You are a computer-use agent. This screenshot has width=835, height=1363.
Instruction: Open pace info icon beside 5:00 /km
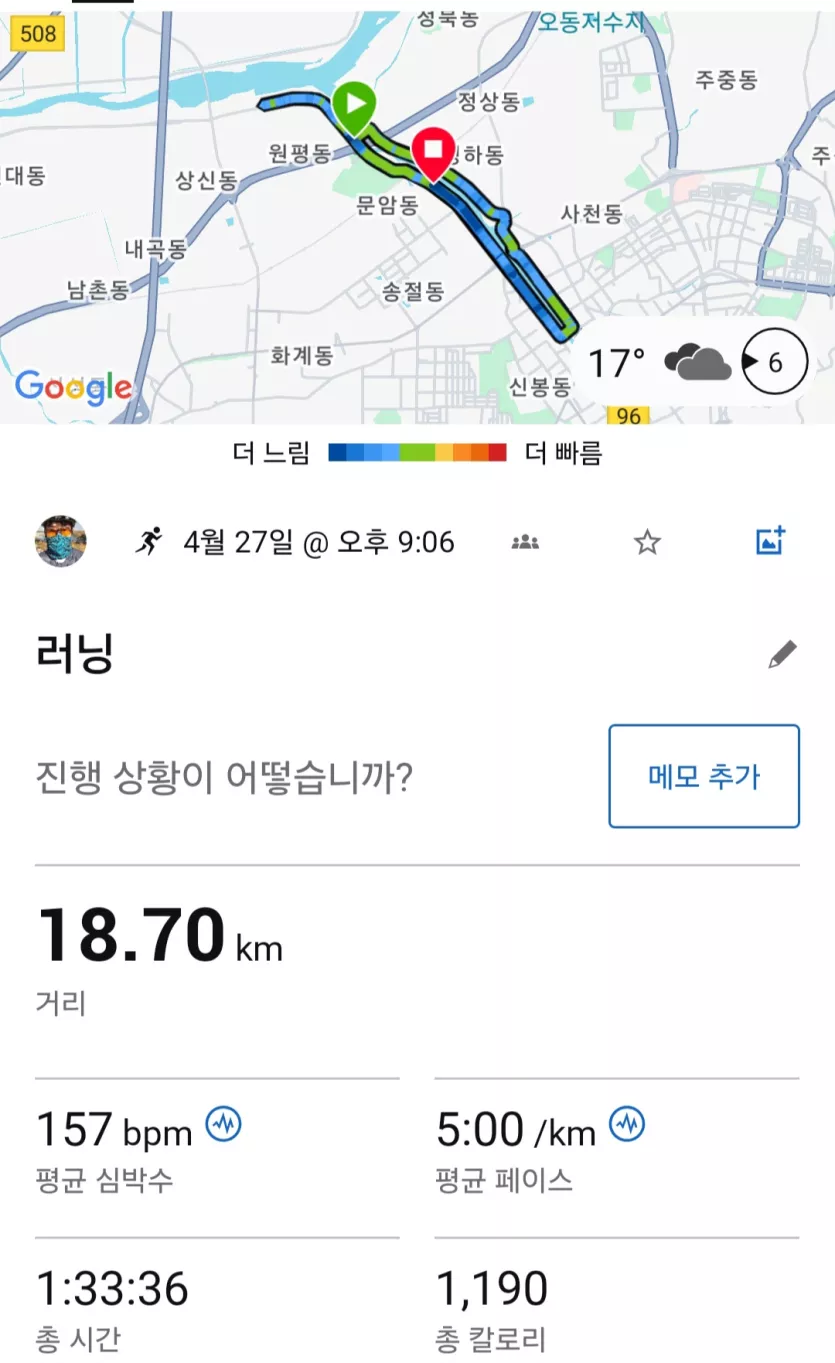coord(628,1125)
